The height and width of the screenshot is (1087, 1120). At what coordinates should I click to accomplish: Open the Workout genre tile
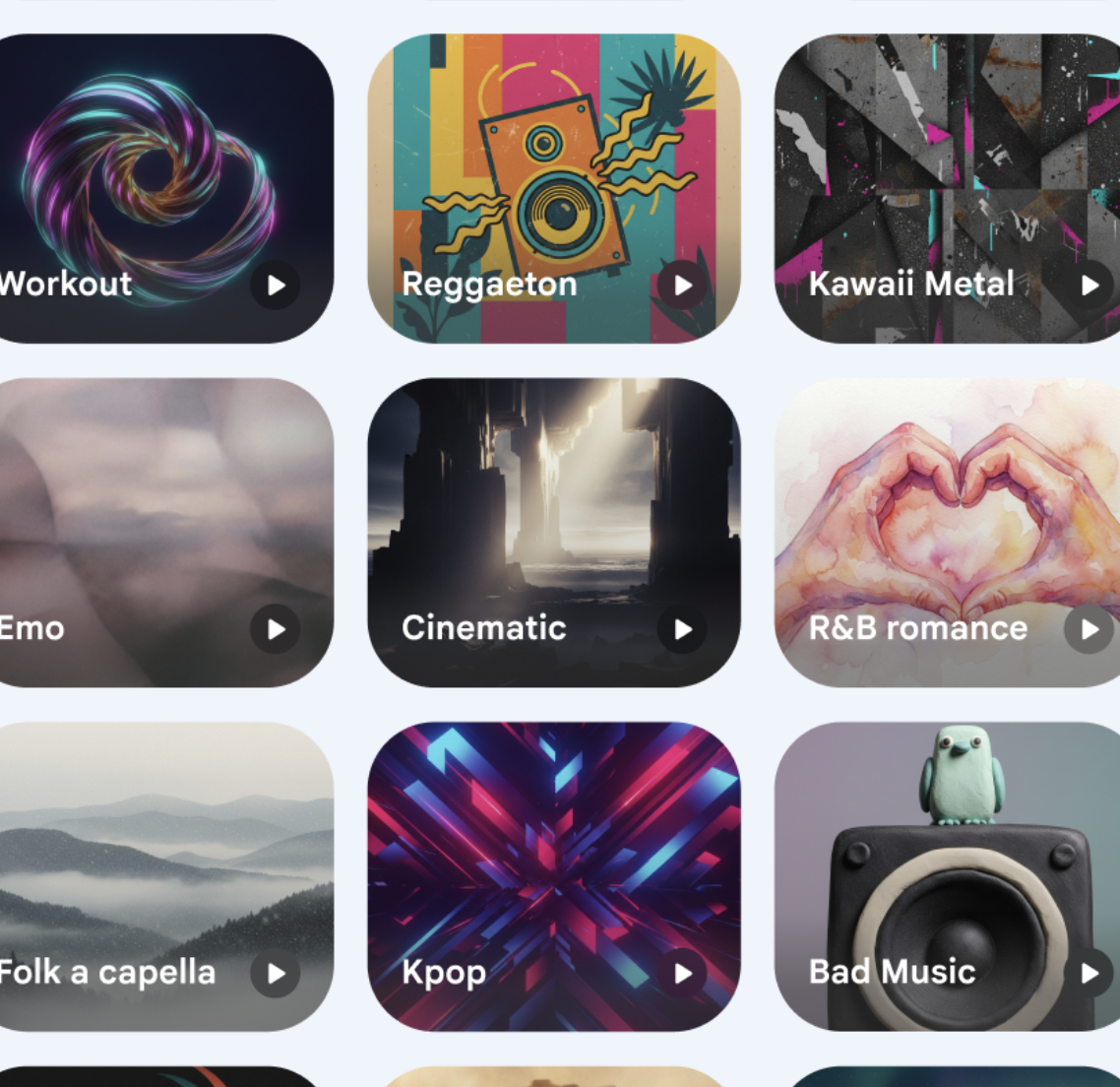tap(157, 167)
